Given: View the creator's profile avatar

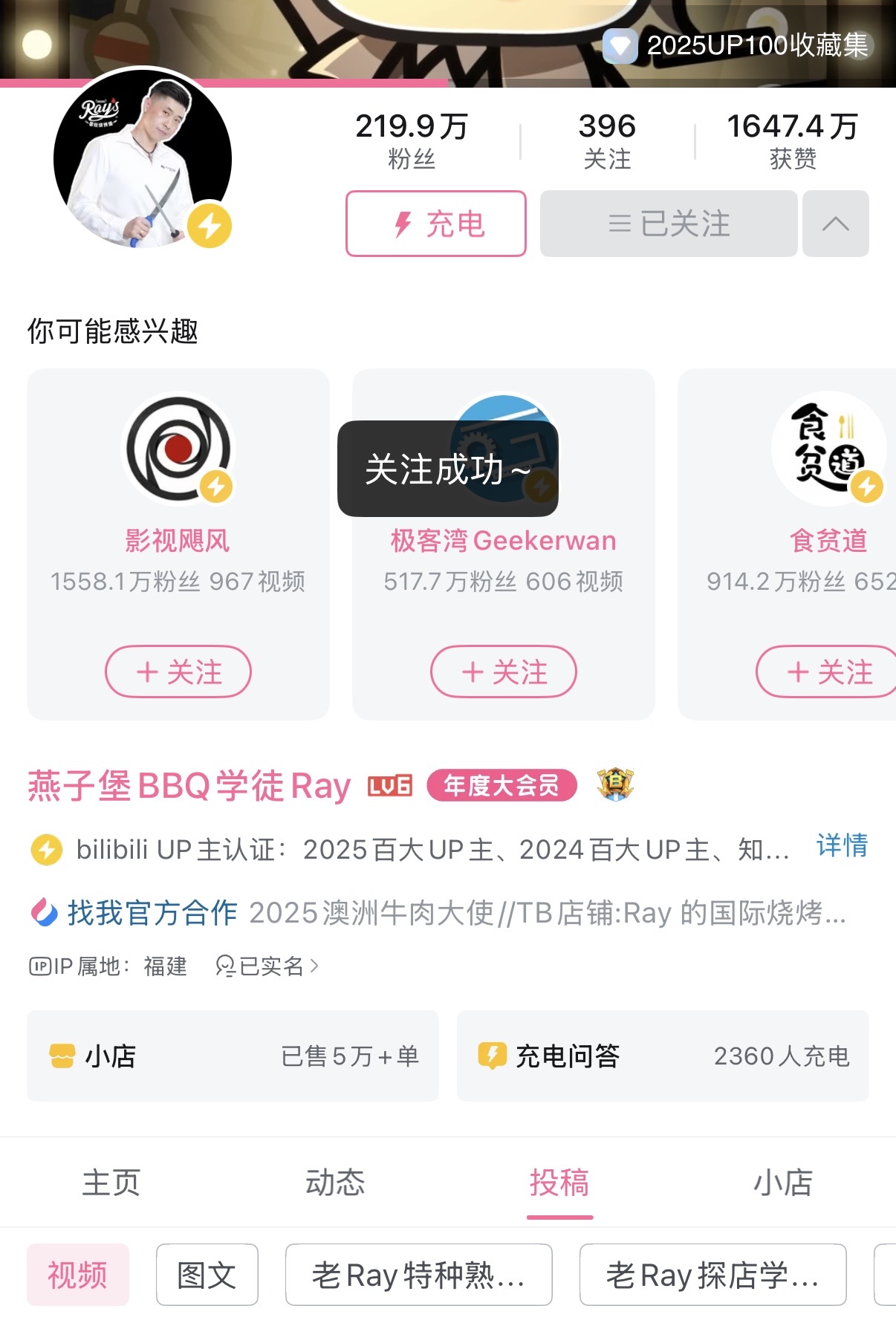Looking at the screenshot, I should tap(143, 160).
